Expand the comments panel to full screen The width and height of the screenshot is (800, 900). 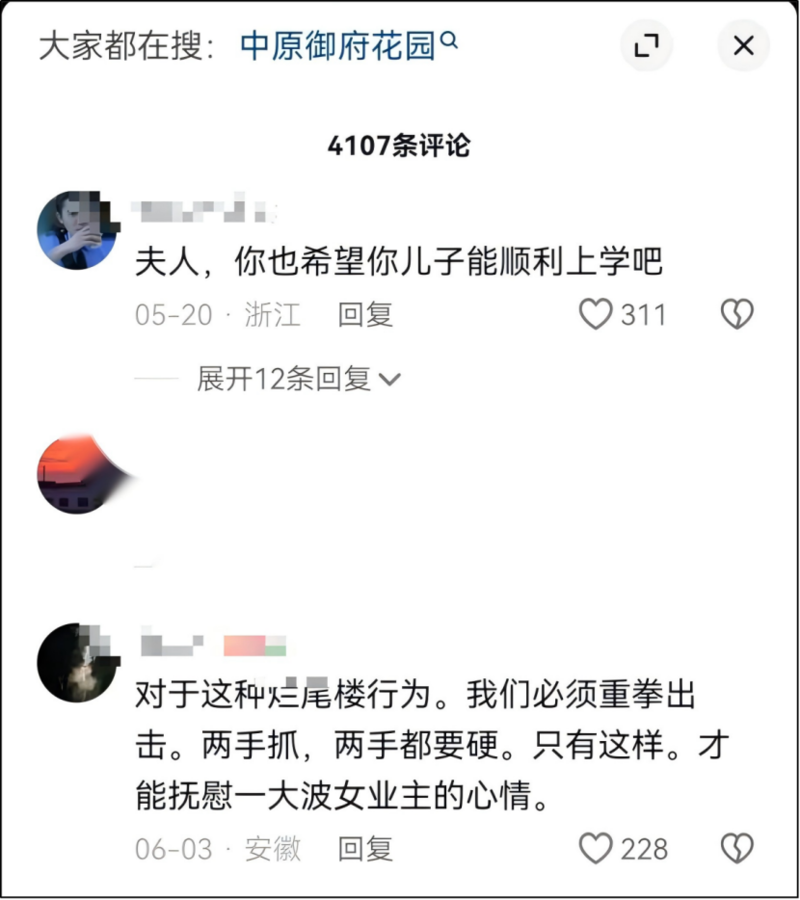pyautogui.click(x=646, y=45)
